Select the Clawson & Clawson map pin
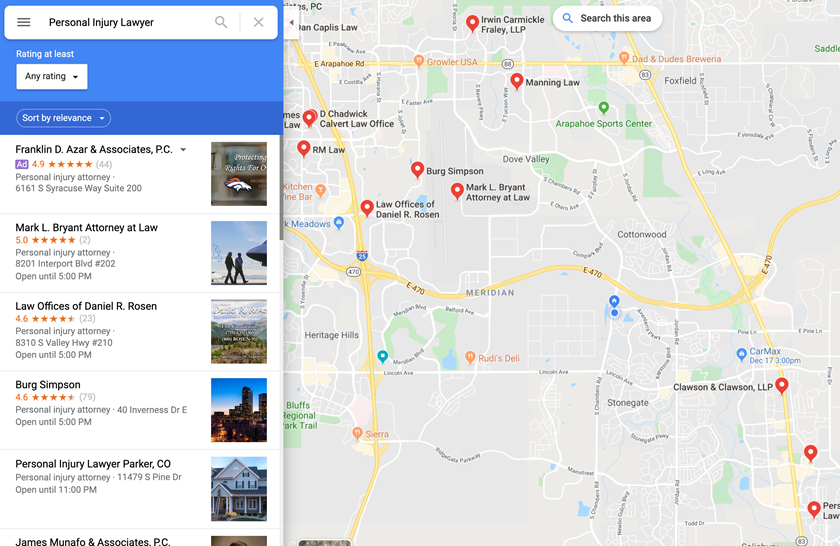The width and height of the screenshot is (840, 546). click(782, 385)
